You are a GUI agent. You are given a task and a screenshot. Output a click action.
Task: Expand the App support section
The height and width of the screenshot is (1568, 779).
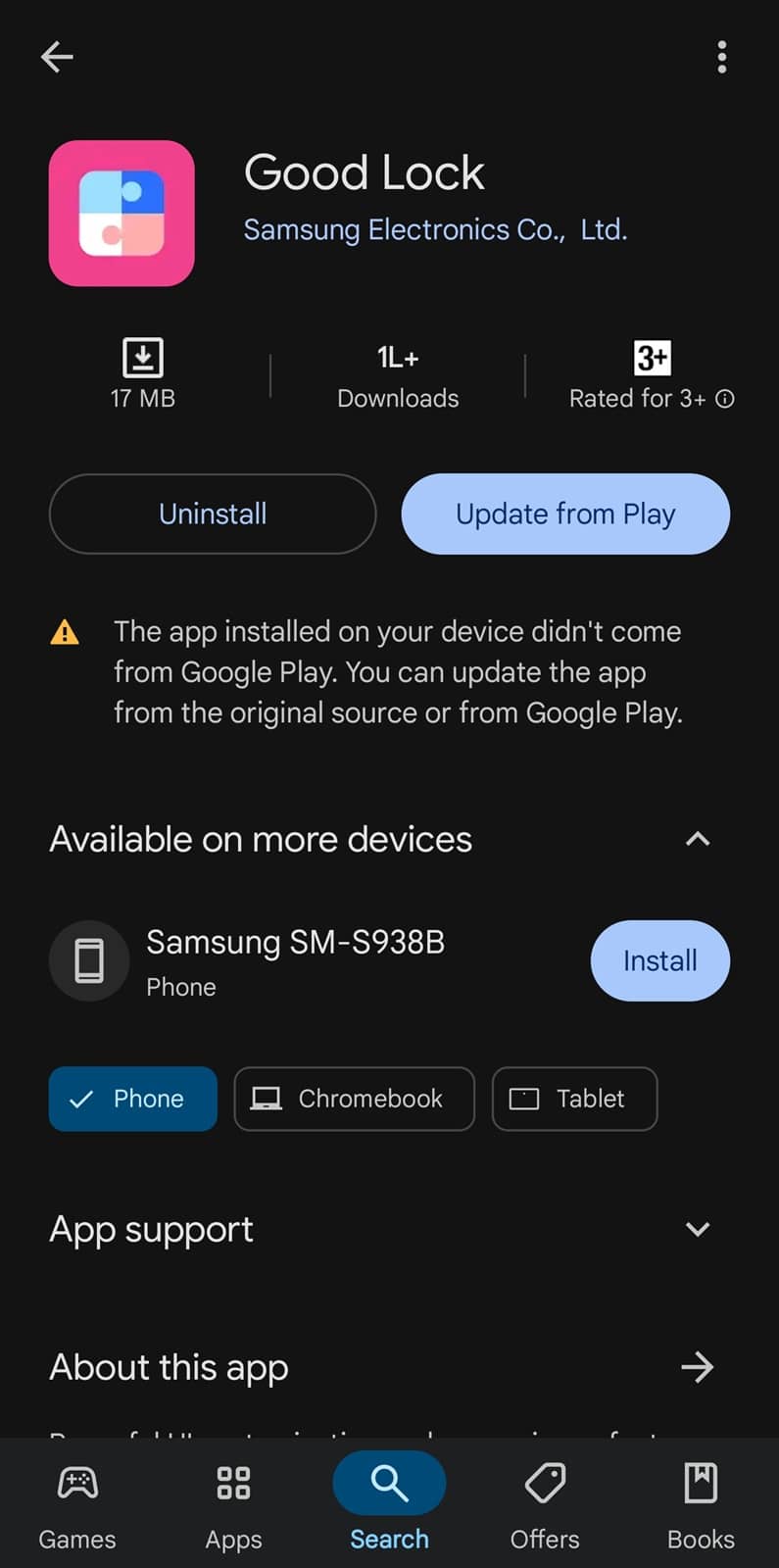(697, 1229)
